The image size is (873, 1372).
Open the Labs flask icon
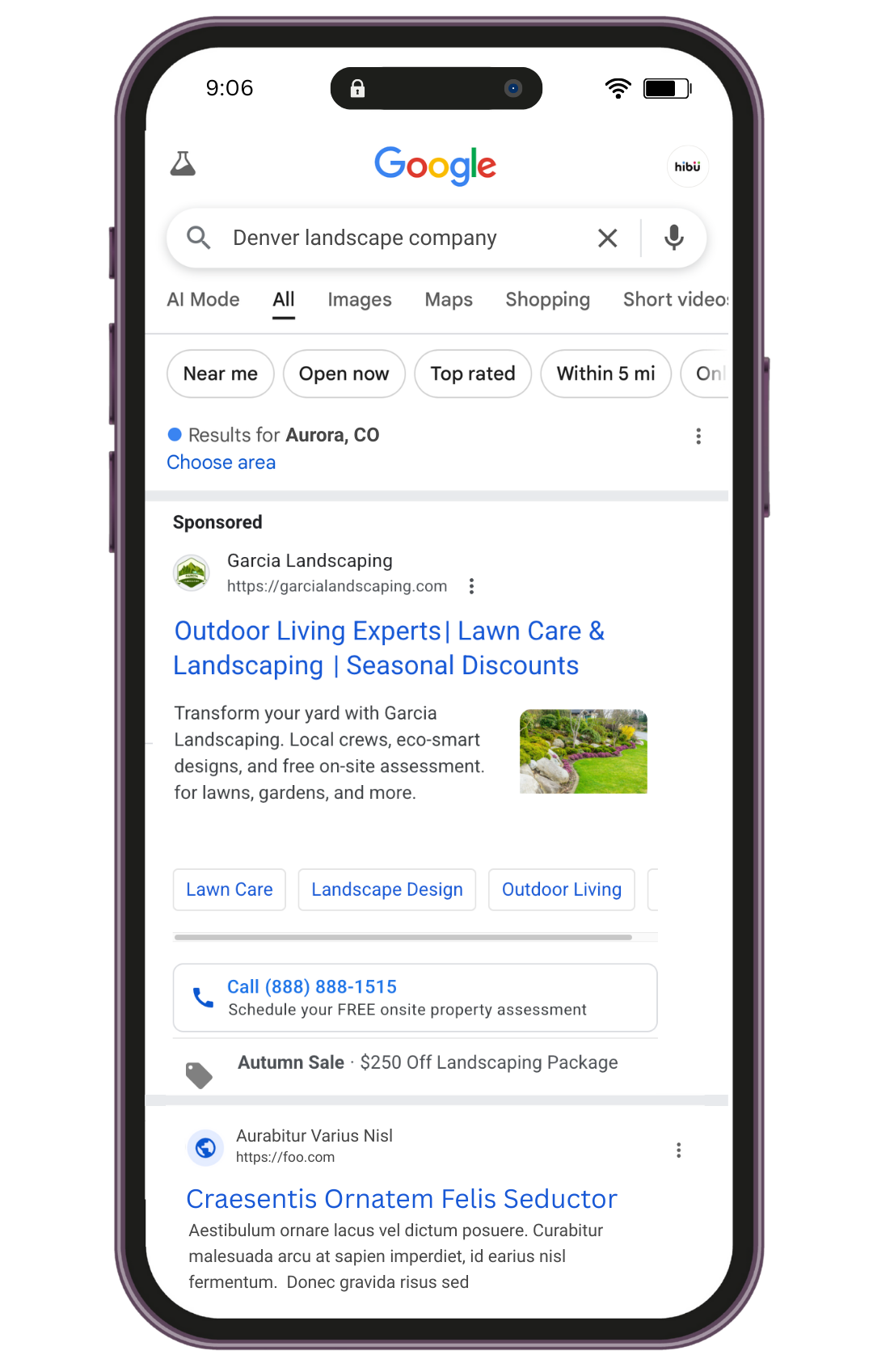click(183, 164)
